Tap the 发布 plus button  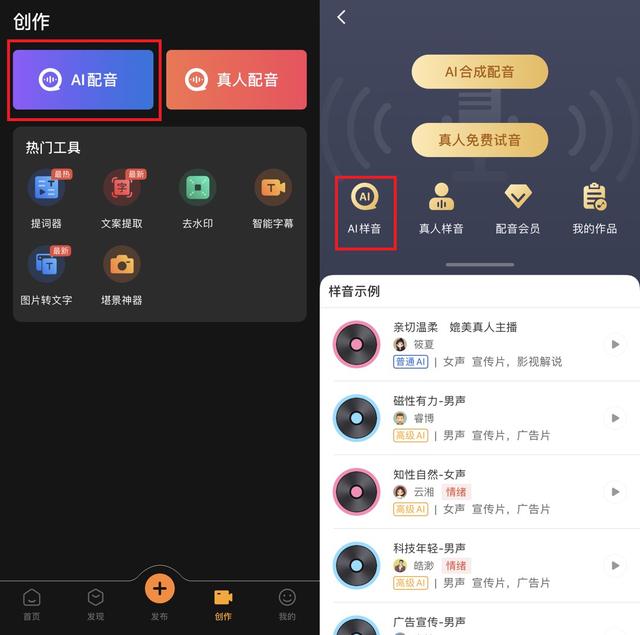coord(159,591)
